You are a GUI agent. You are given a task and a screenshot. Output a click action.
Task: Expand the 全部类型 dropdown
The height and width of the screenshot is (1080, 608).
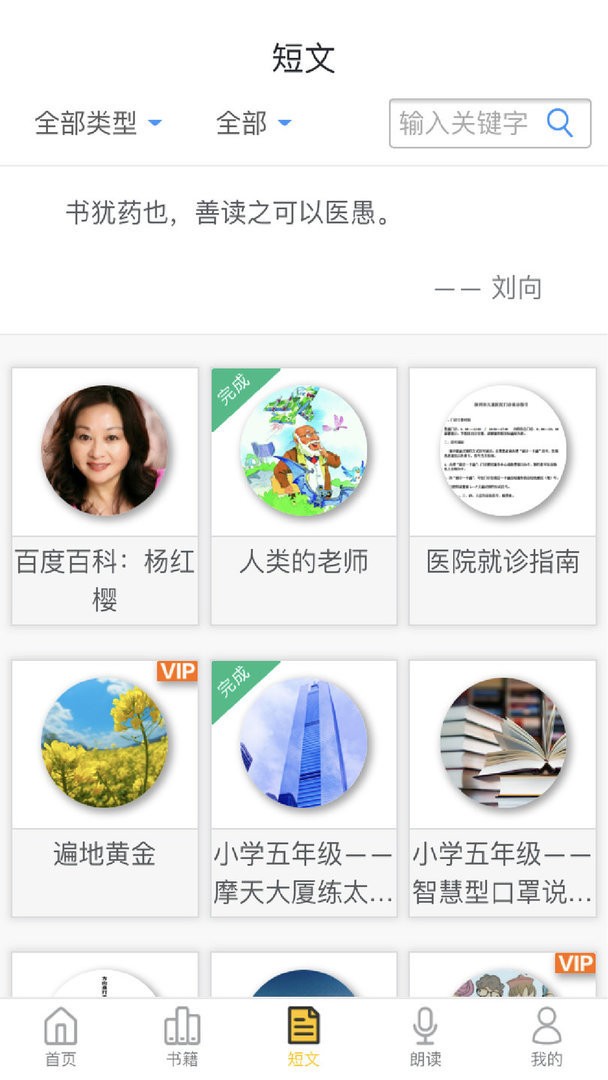point(98,123)
